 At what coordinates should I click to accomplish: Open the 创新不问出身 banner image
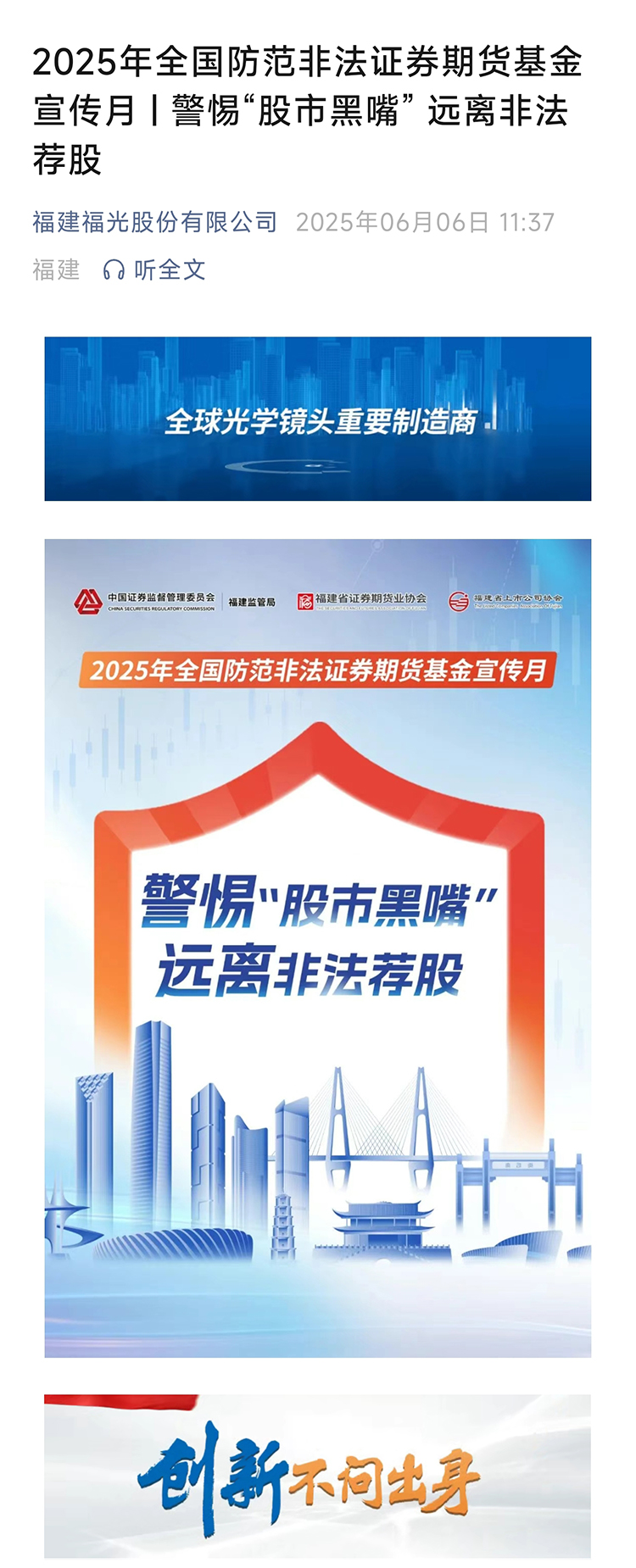tap(318, 1476)
